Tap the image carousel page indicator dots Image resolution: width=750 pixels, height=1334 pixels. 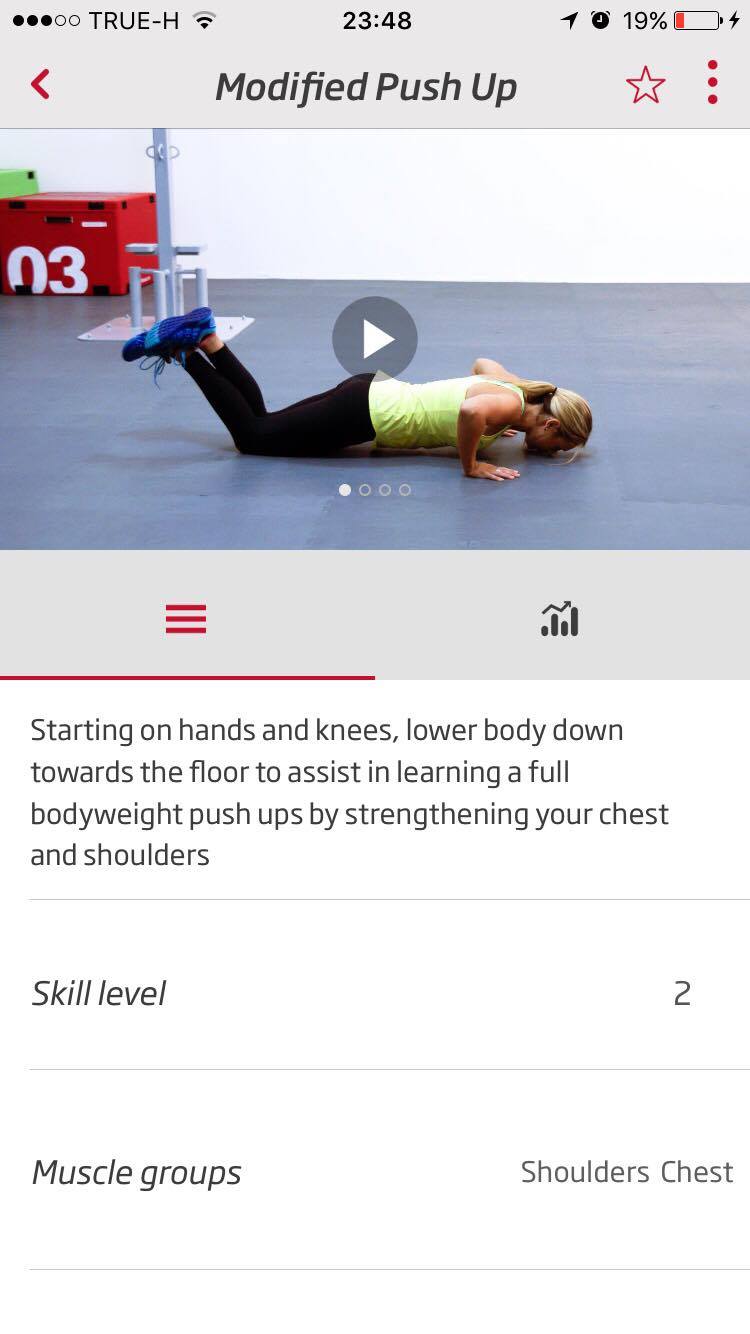coord(375,490)
